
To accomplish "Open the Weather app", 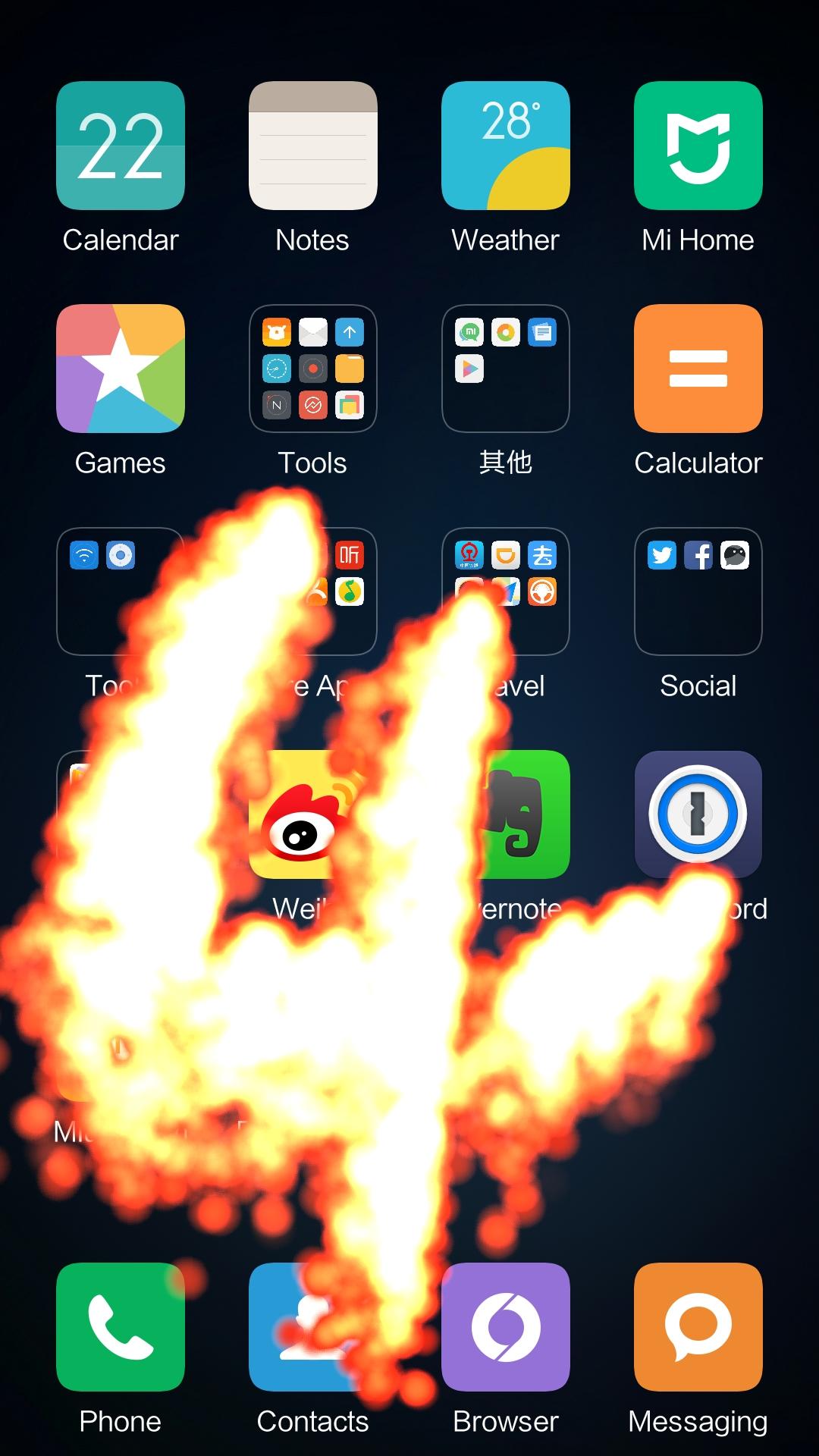I will [x=506, y=146].
